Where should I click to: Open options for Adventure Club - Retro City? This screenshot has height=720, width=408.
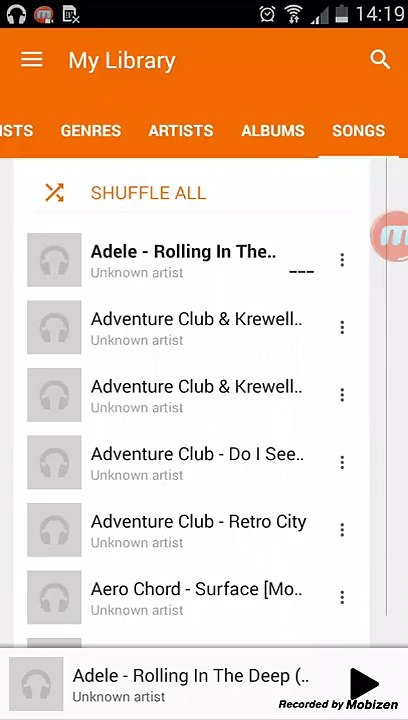coord(342,530)
